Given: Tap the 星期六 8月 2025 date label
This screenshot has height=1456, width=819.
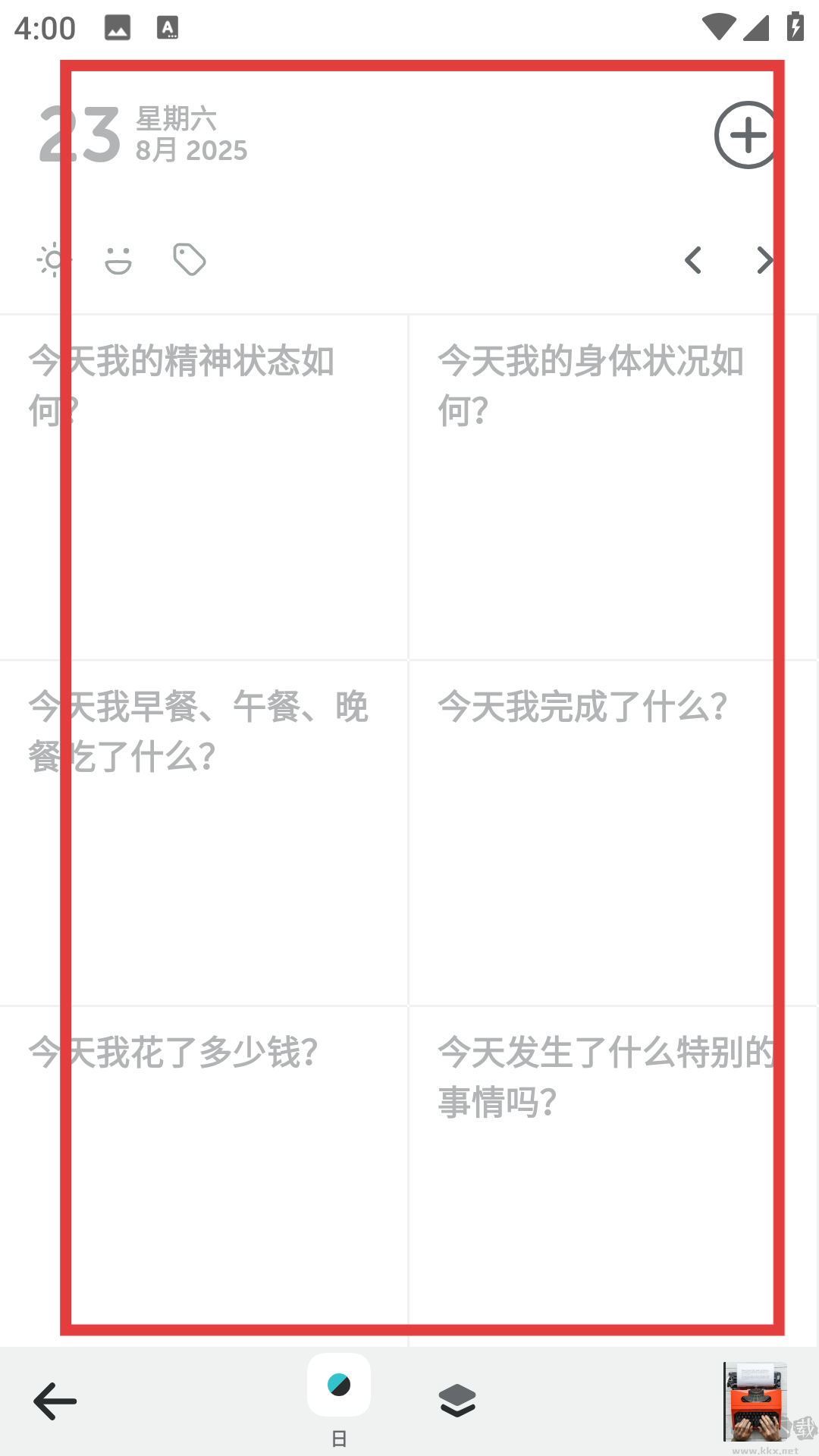Looking at the screenshot, I should point(190,134).
